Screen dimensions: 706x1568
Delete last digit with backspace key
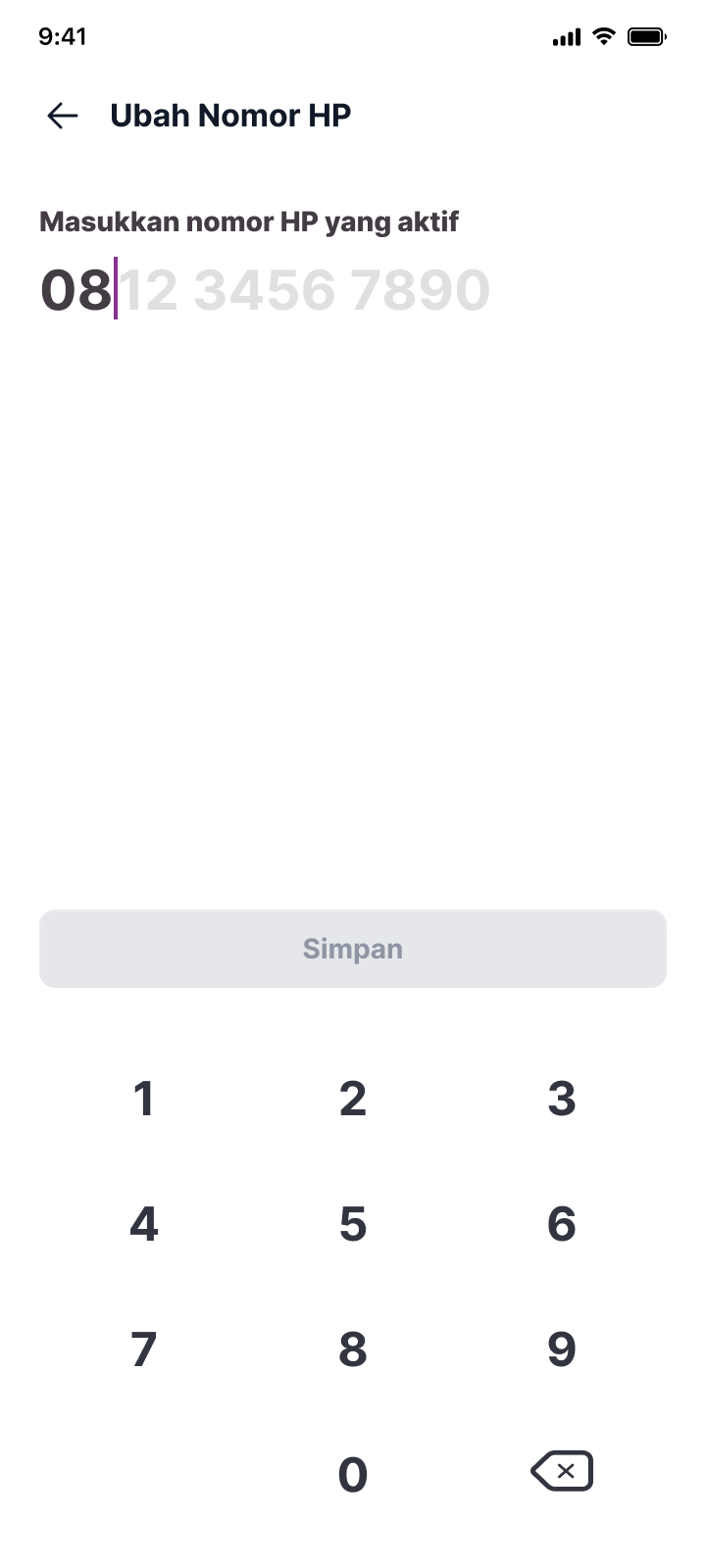pyautogui.click(x=562, y=1471)
